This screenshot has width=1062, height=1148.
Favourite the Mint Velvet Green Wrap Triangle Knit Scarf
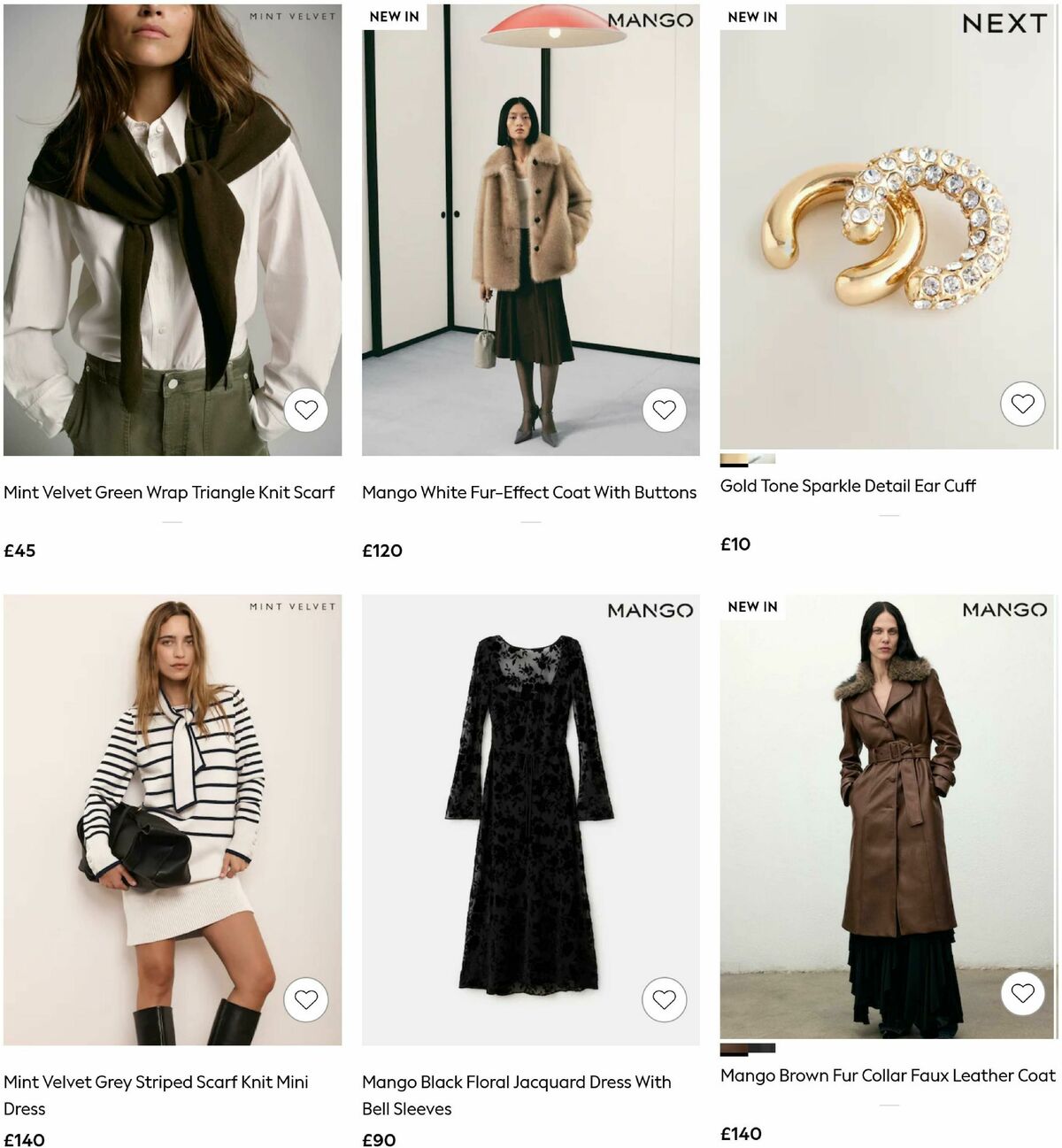(306, 410)
